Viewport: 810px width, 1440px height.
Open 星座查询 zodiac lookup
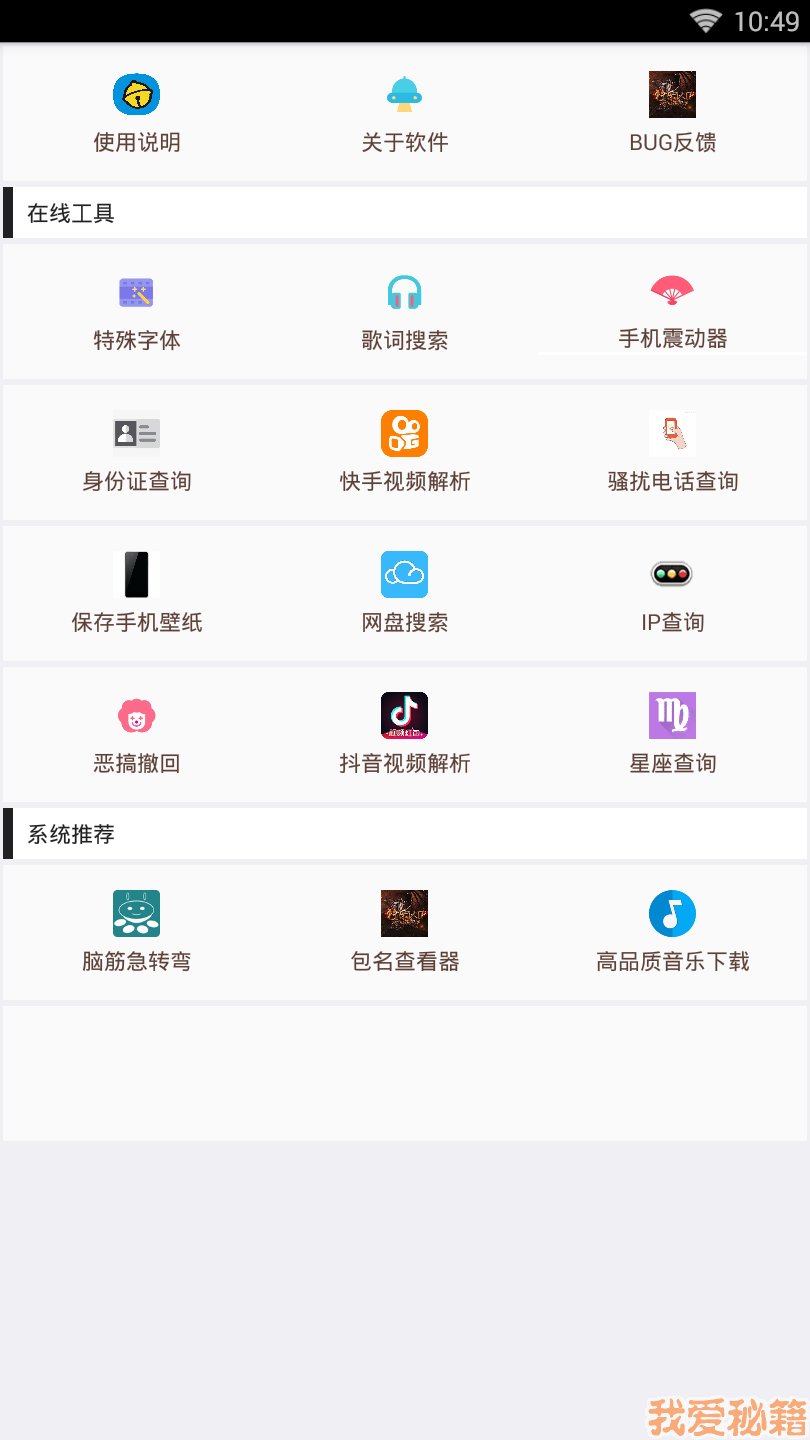672,734
